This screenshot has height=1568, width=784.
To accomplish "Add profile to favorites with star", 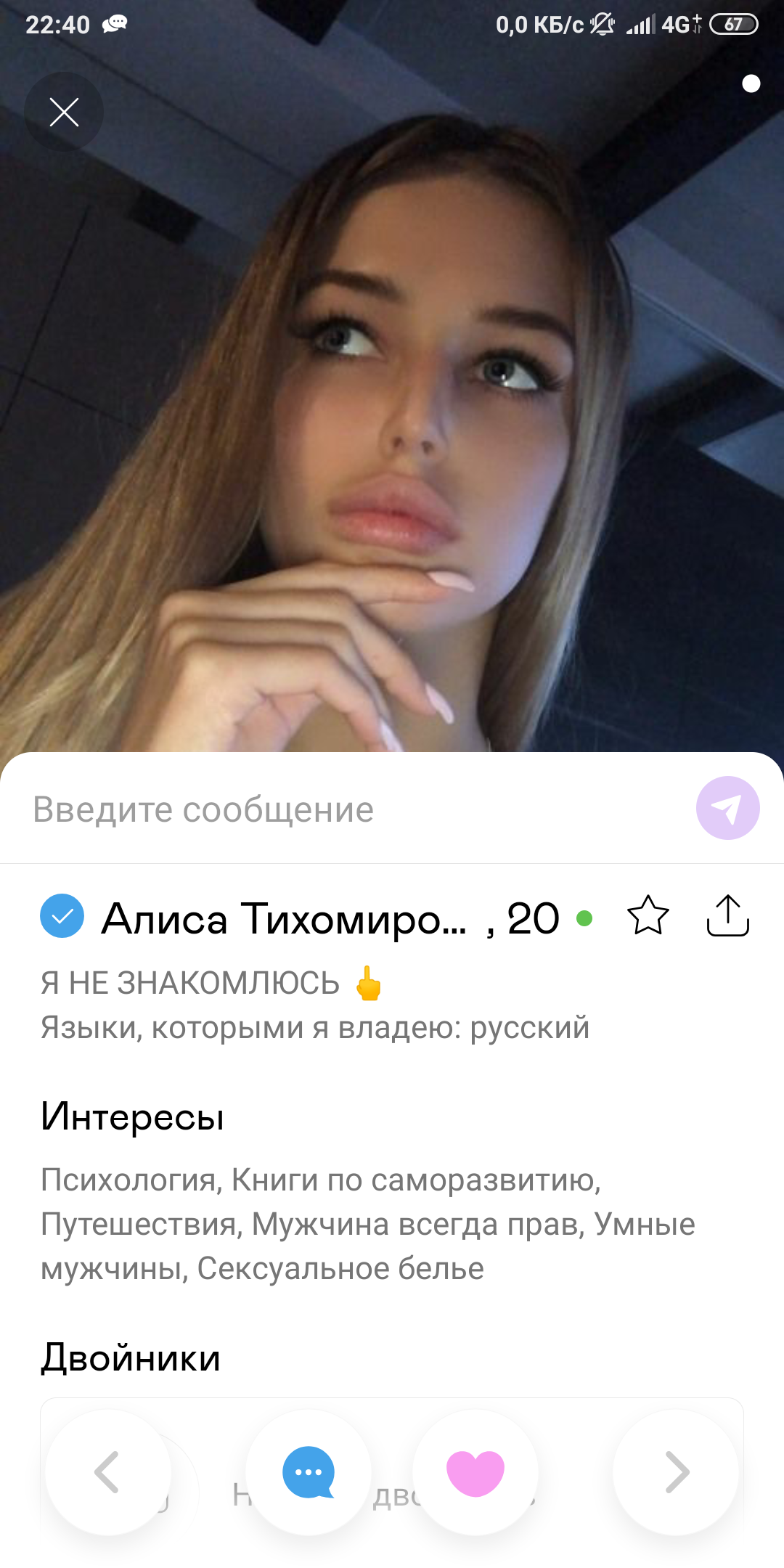I will coord(648,916).
